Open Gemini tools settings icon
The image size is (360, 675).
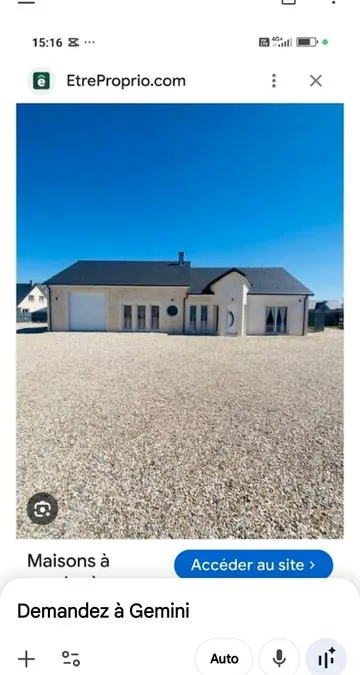coord(71,659)
